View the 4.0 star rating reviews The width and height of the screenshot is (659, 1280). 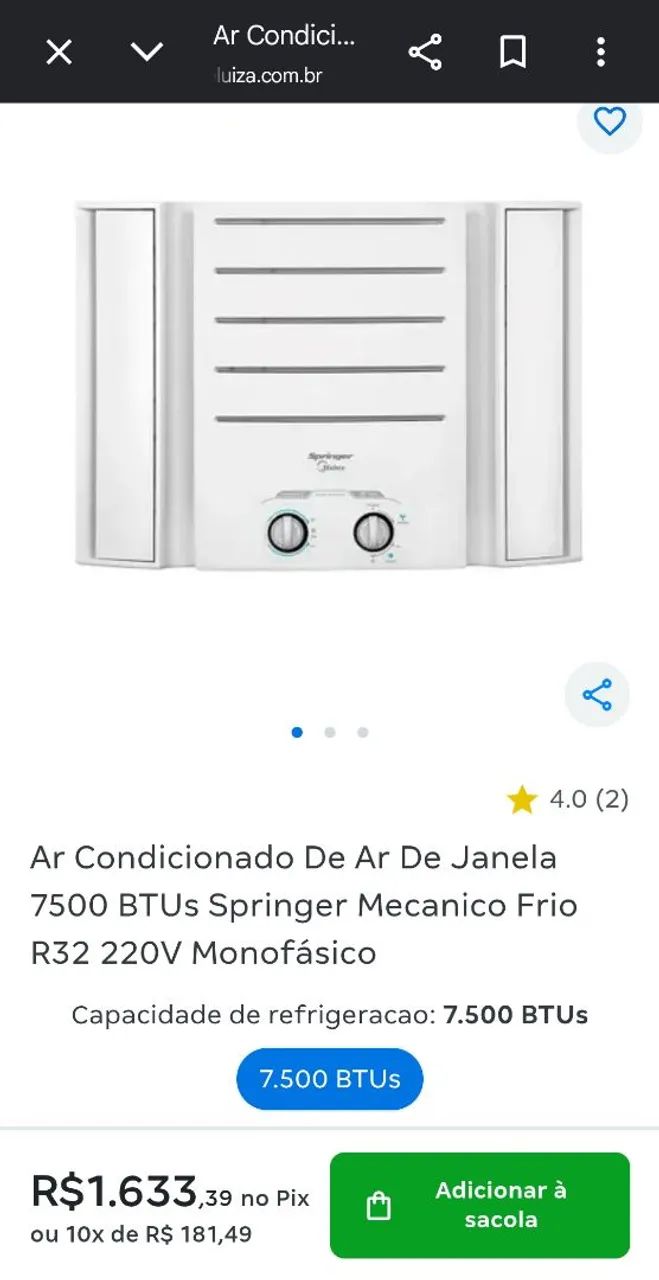[x=568, y=800]
